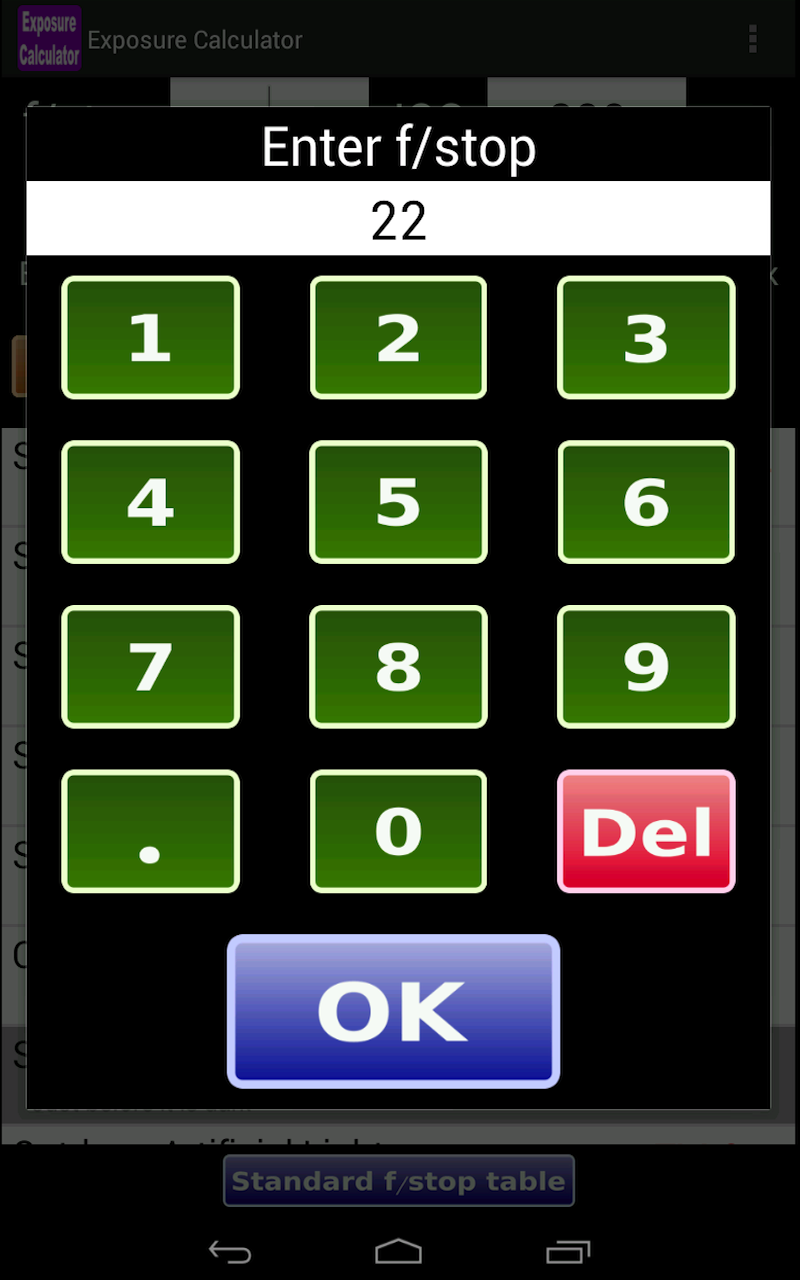The image size is (800, 1280).
Task: Go to the home screen
Action: (398, 1251)
